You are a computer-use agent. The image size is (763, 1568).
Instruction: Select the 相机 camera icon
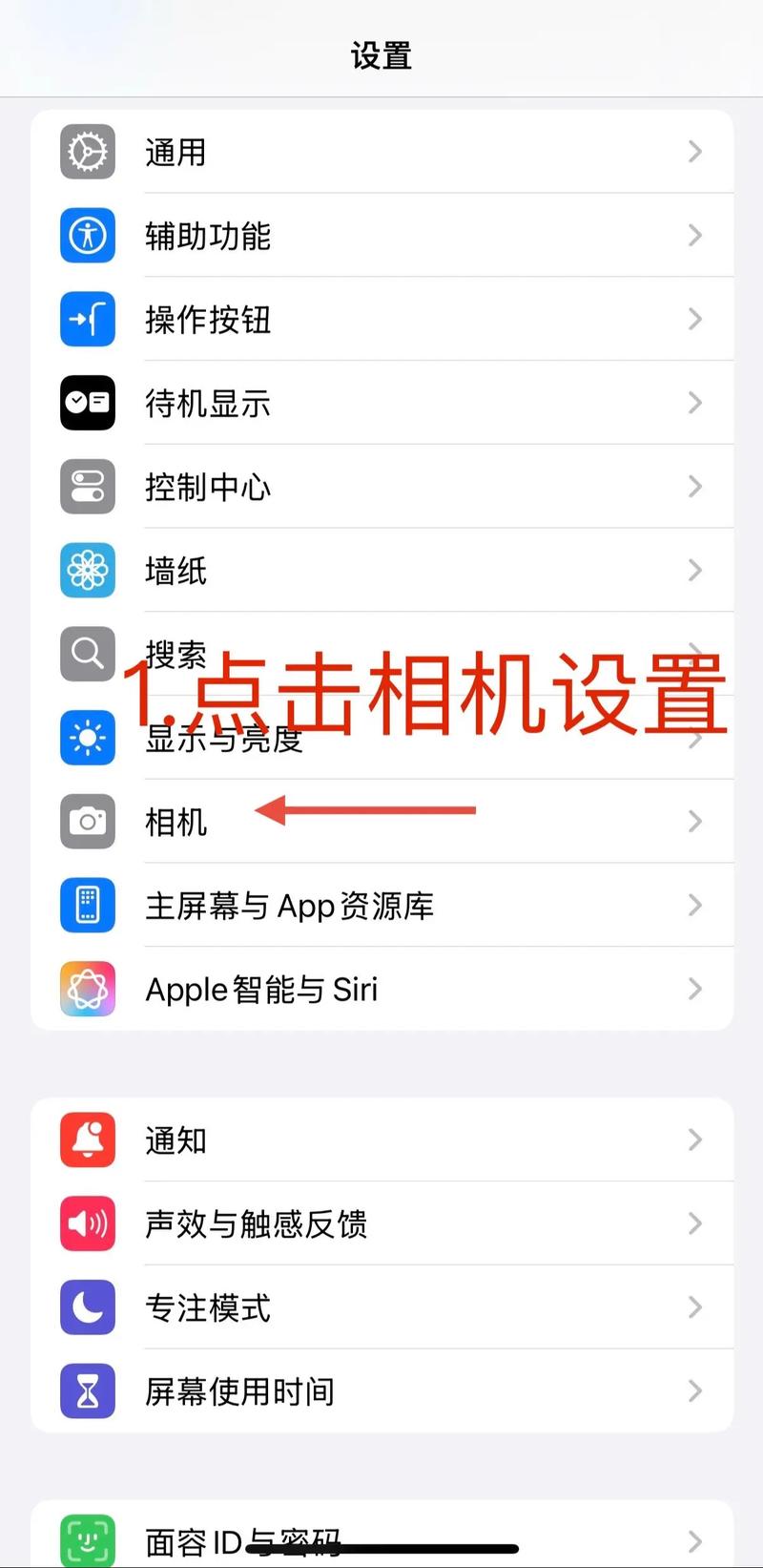tap(87, 821)
